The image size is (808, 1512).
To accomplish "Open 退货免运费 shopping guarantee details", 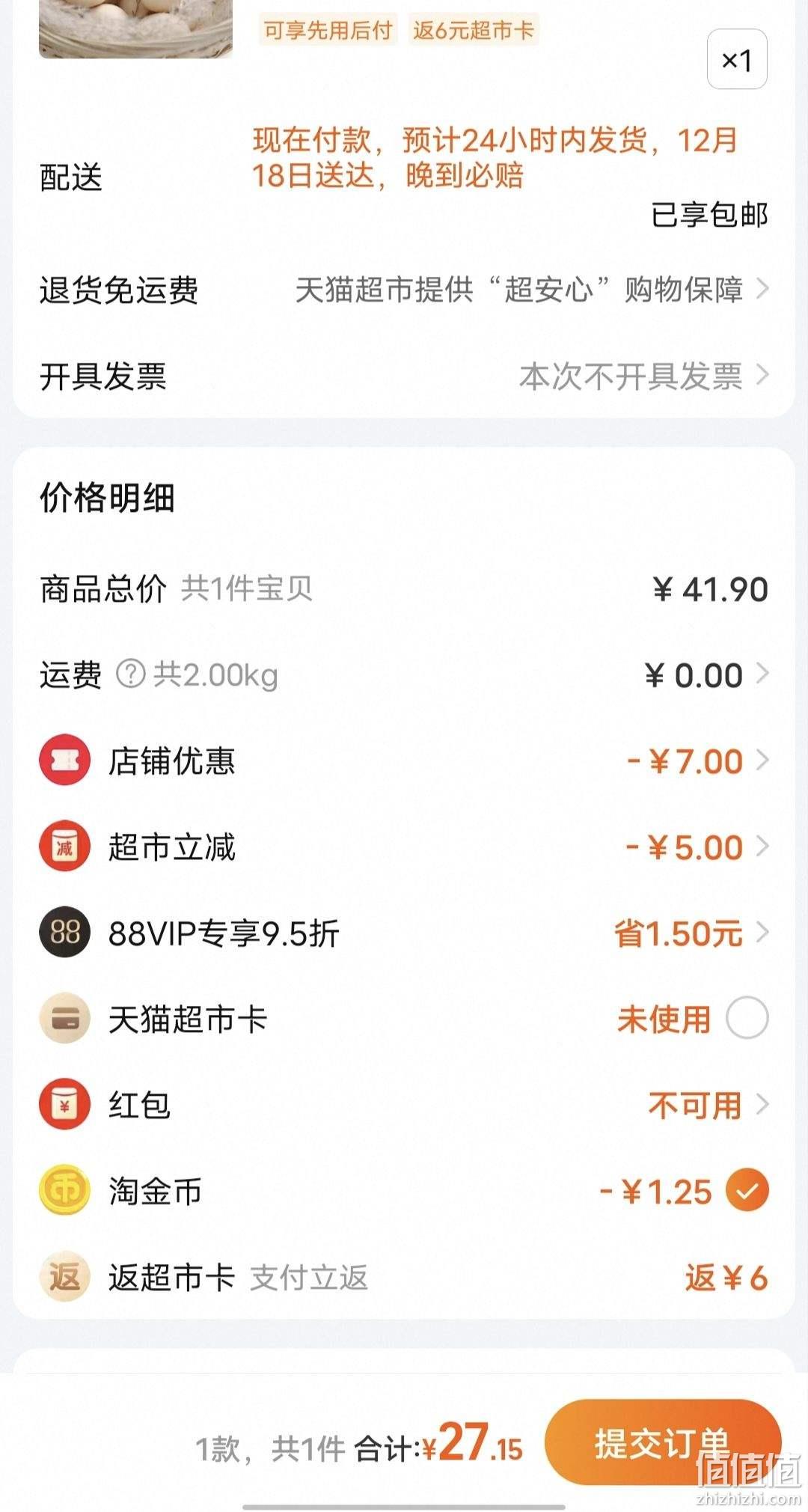I will [x=404, y=290].
